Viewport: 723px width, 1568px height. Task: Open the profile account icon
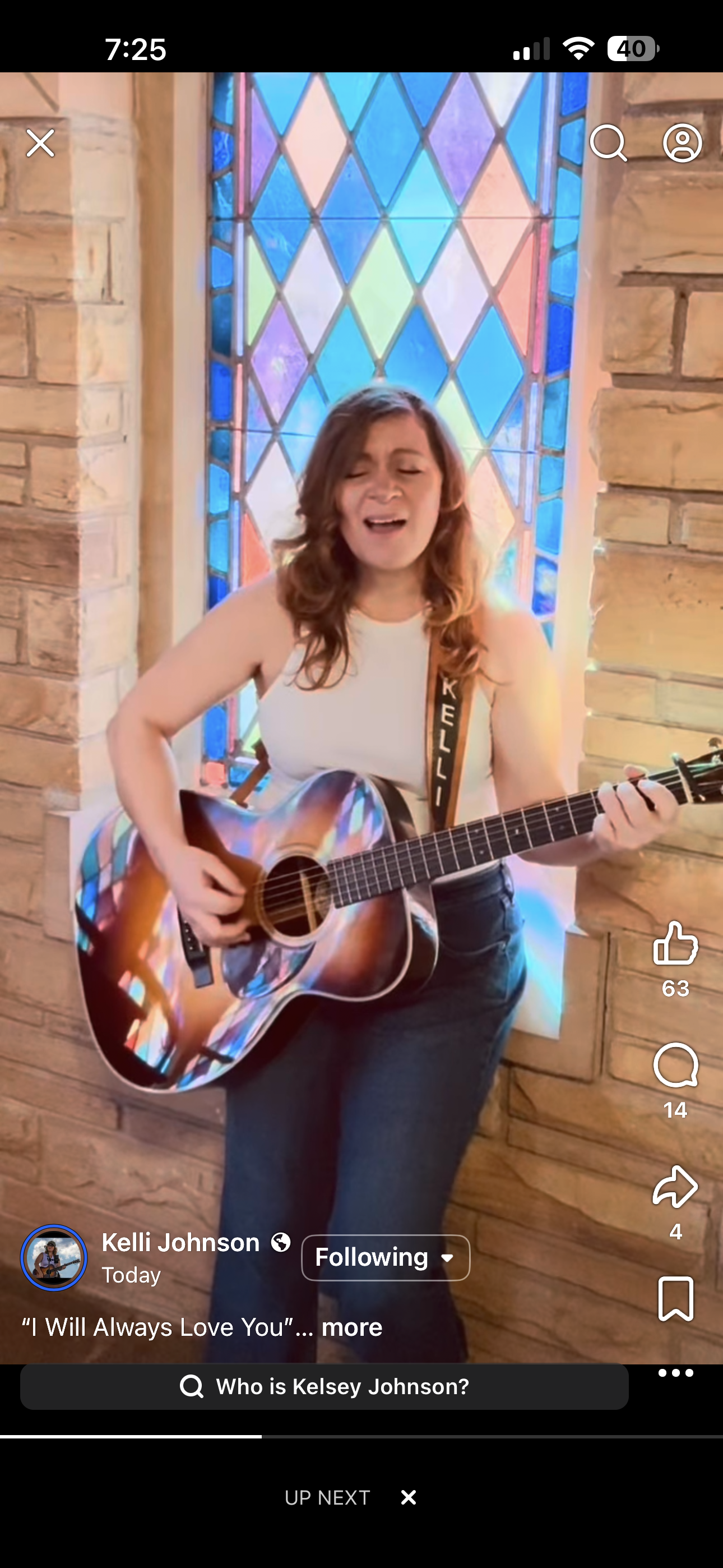pyautogui.click(x=682, y=144)
